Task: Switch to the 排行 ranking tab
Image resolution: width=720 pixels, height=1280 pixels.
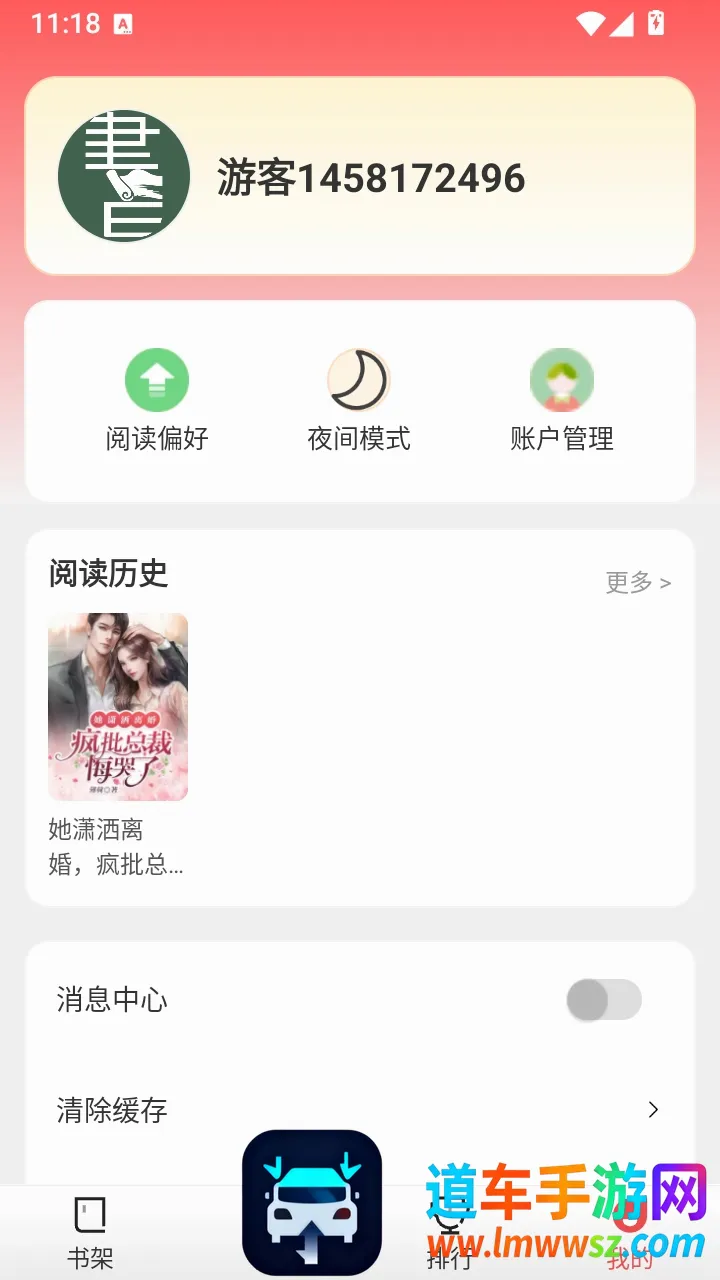Action: point(450,1233)
